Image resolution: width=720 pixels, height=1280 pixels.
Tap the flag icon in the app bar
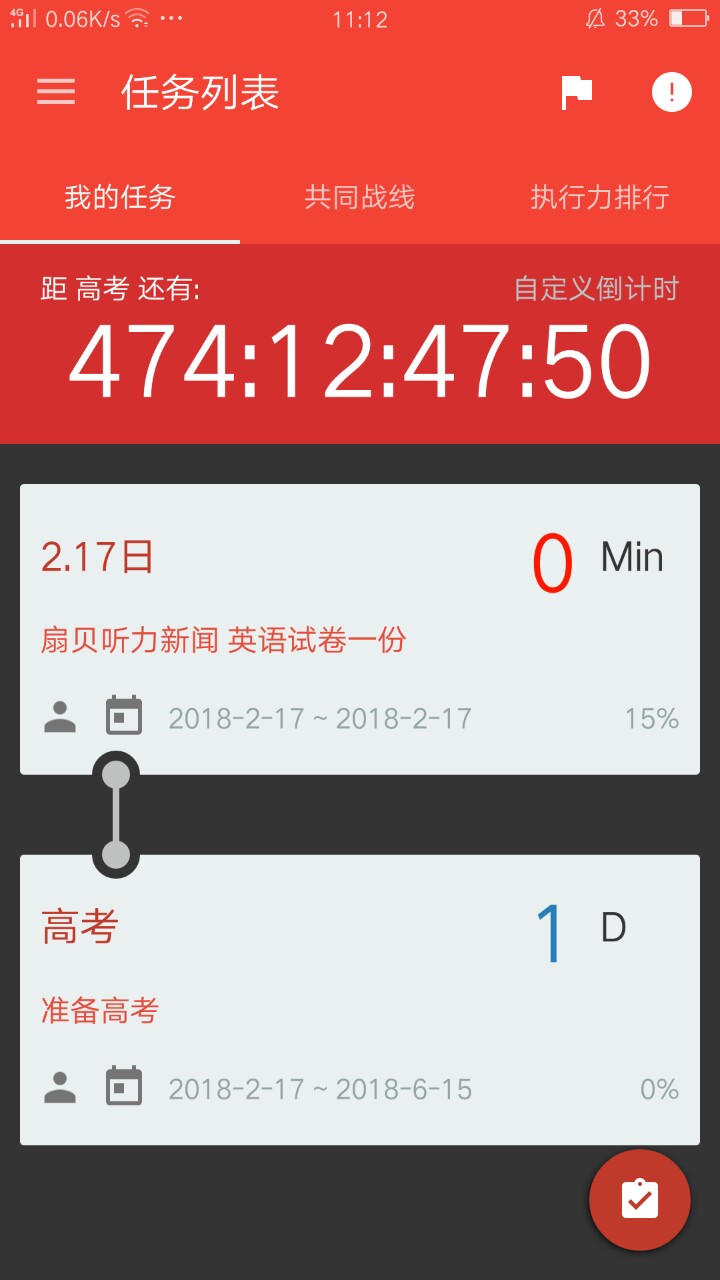pos(576,92)
